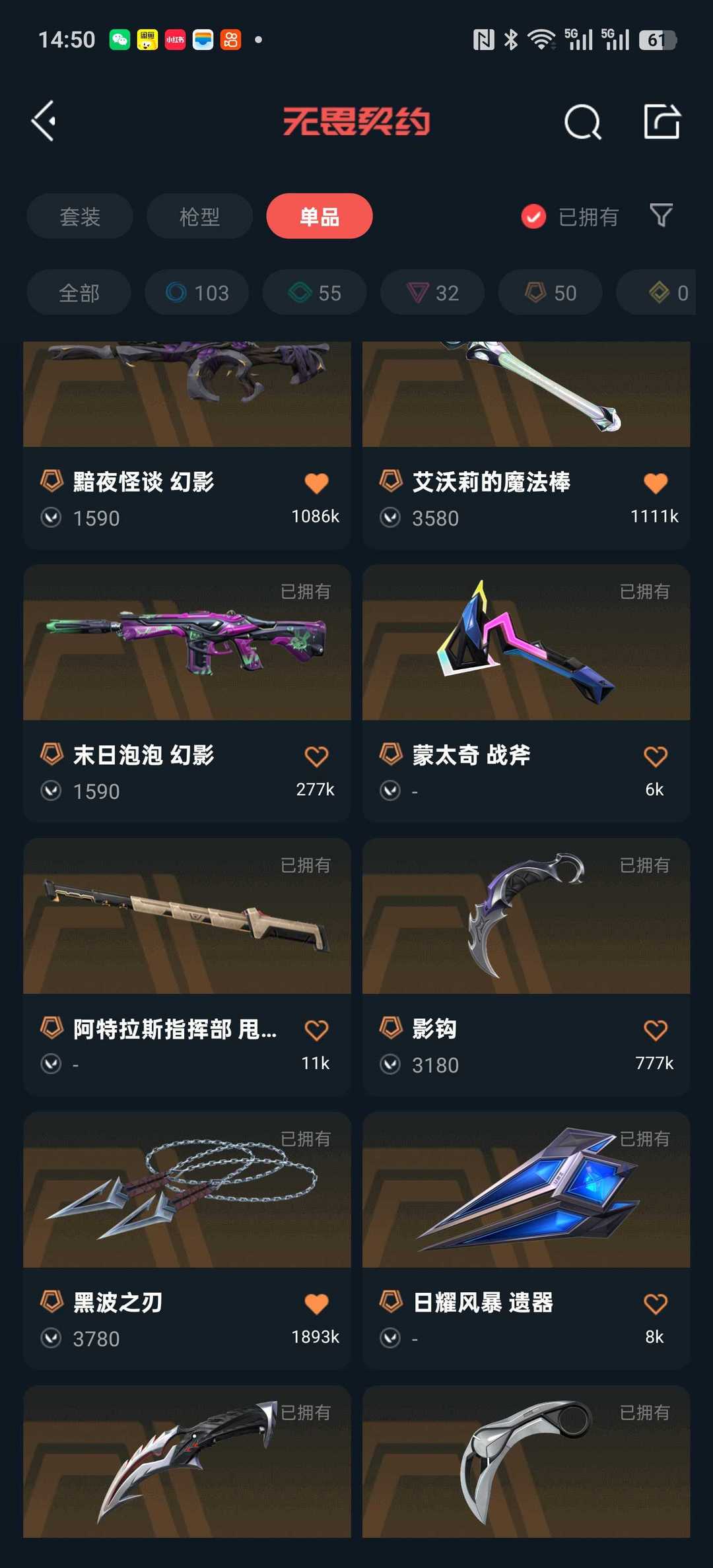The height and width of the screenshot is (1568, 713).
Task: Open the 末日泡泡 幻影 skin card
Action: (187, 660)
